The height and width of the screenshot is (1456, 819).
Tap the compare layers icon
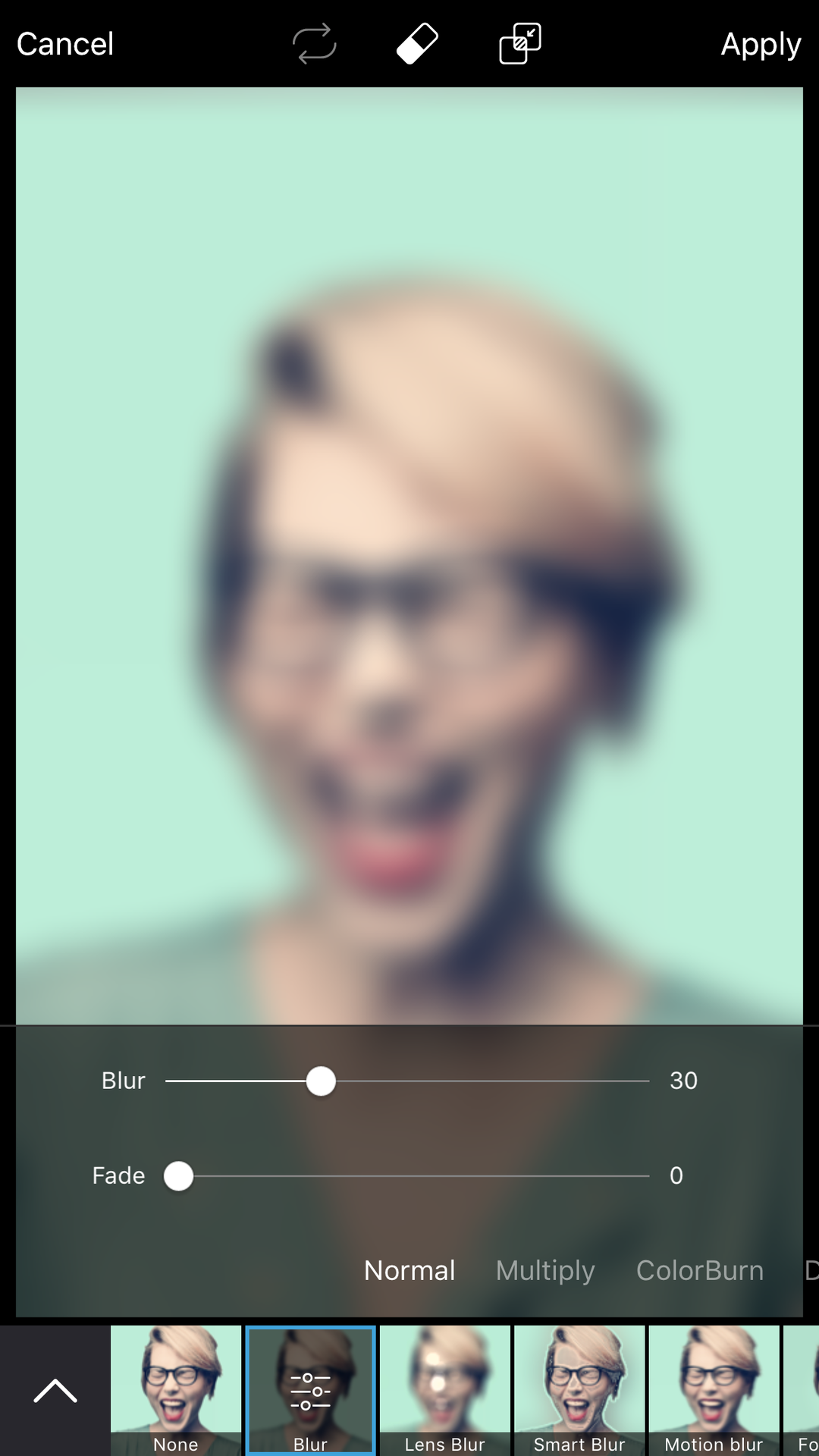click(x=520, y=43)
